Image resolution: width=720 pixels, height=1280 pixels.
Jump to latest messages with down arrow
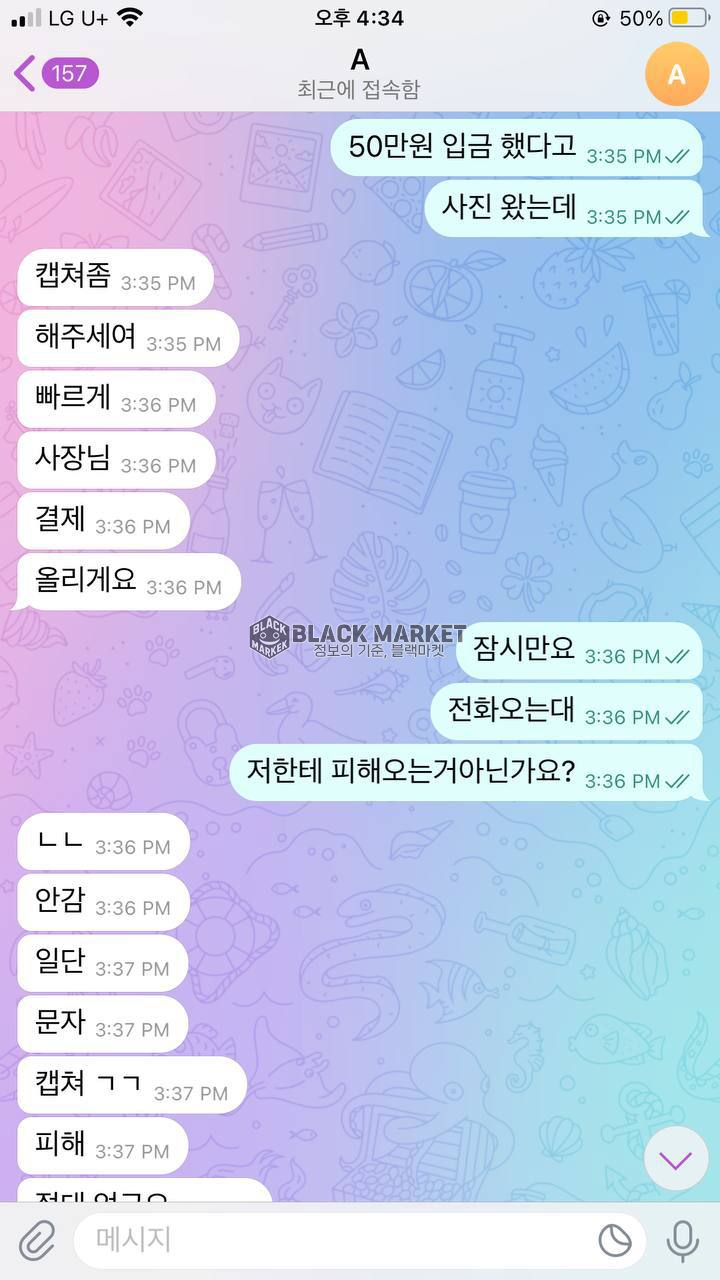click(676, 1160)
